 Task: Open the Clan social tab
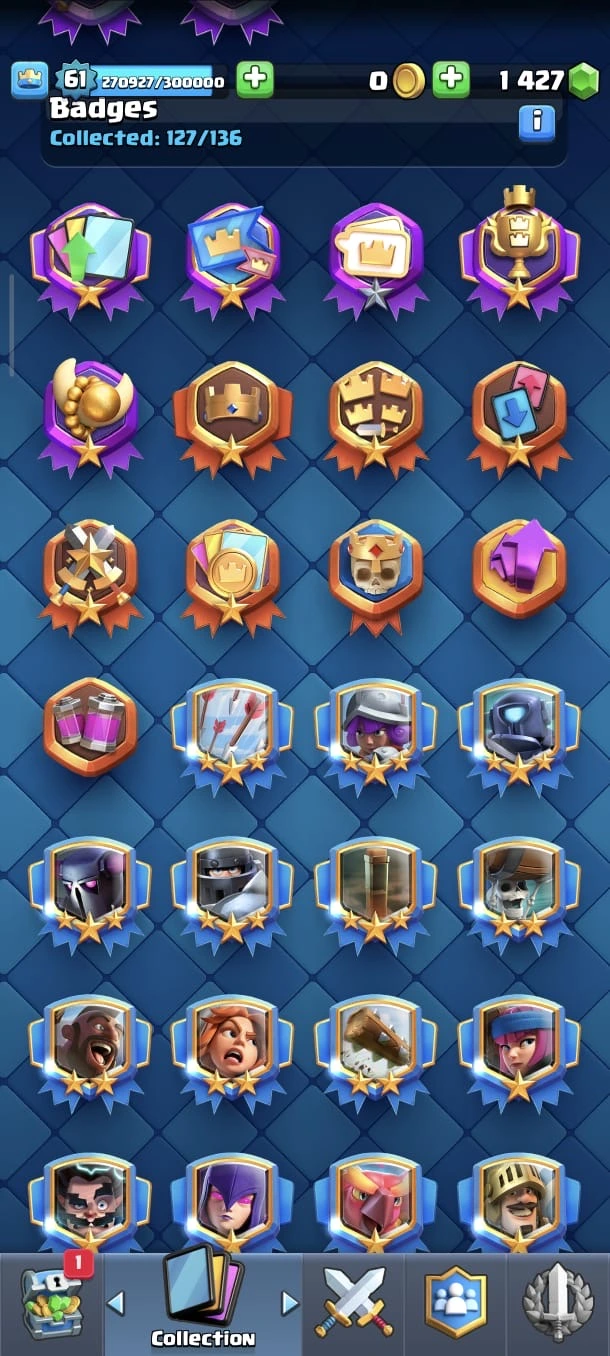(x=456, y=1302)
